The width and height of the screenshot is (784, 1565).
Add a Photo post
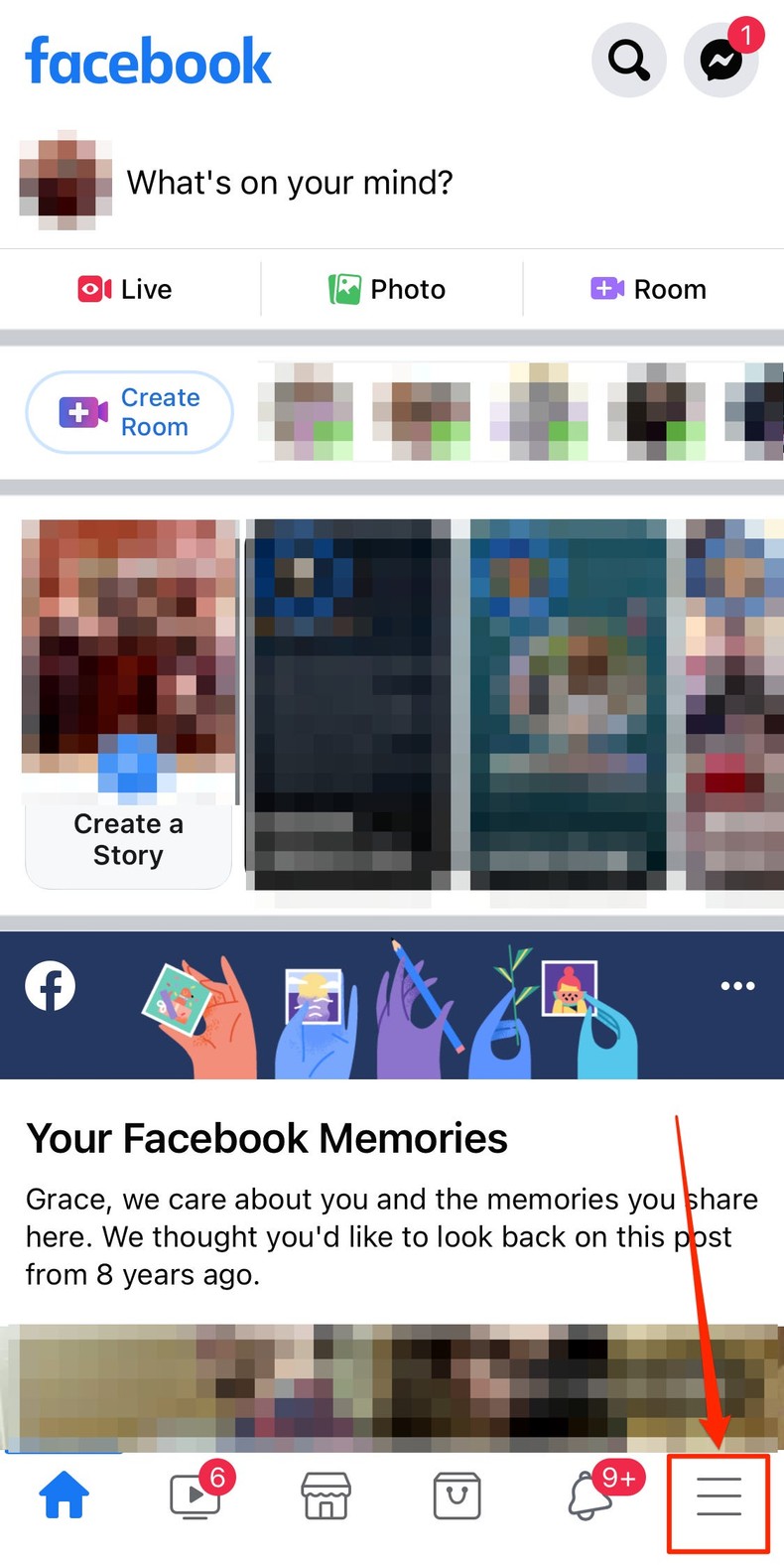pos(388,289)
